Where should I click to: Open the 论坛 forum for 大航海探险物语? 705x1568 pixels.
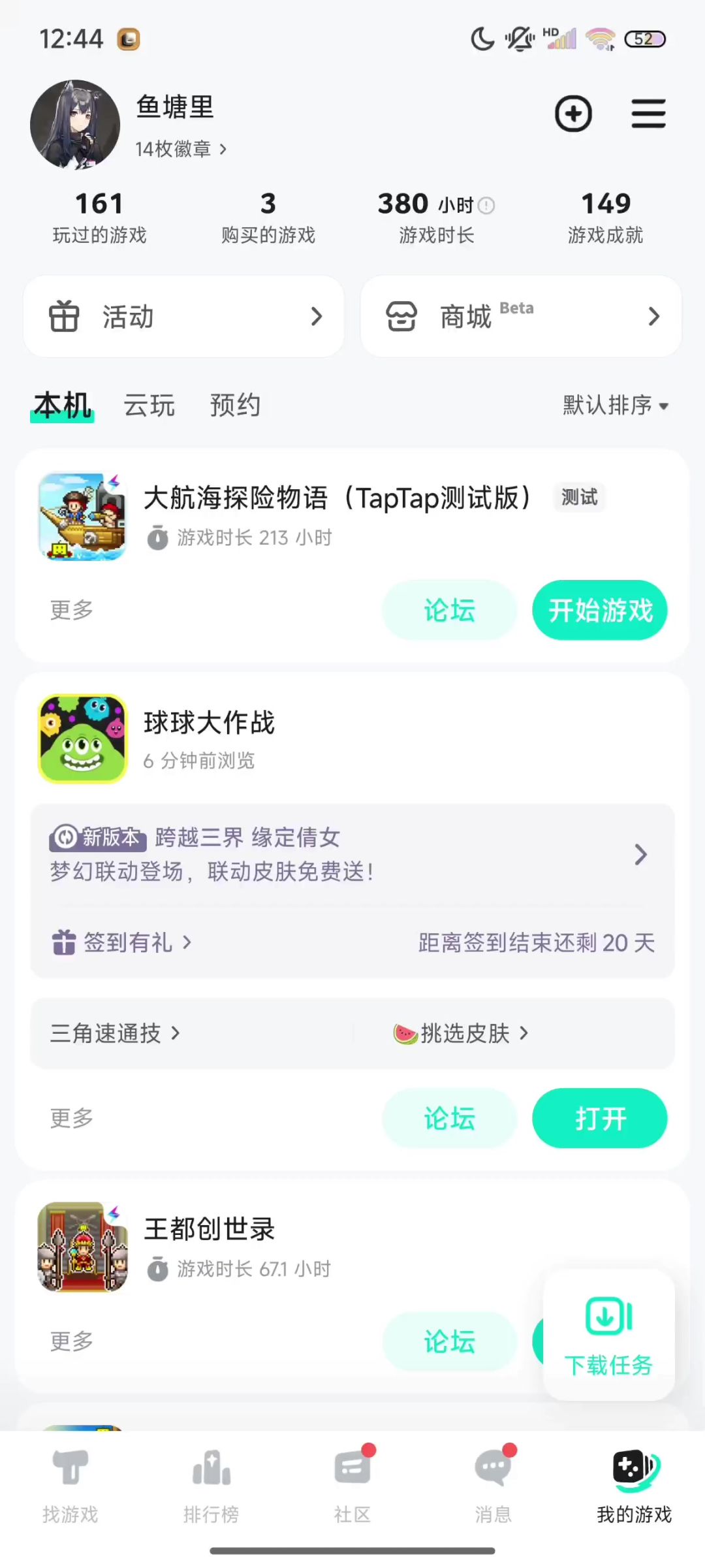click(x=449, y=611)
